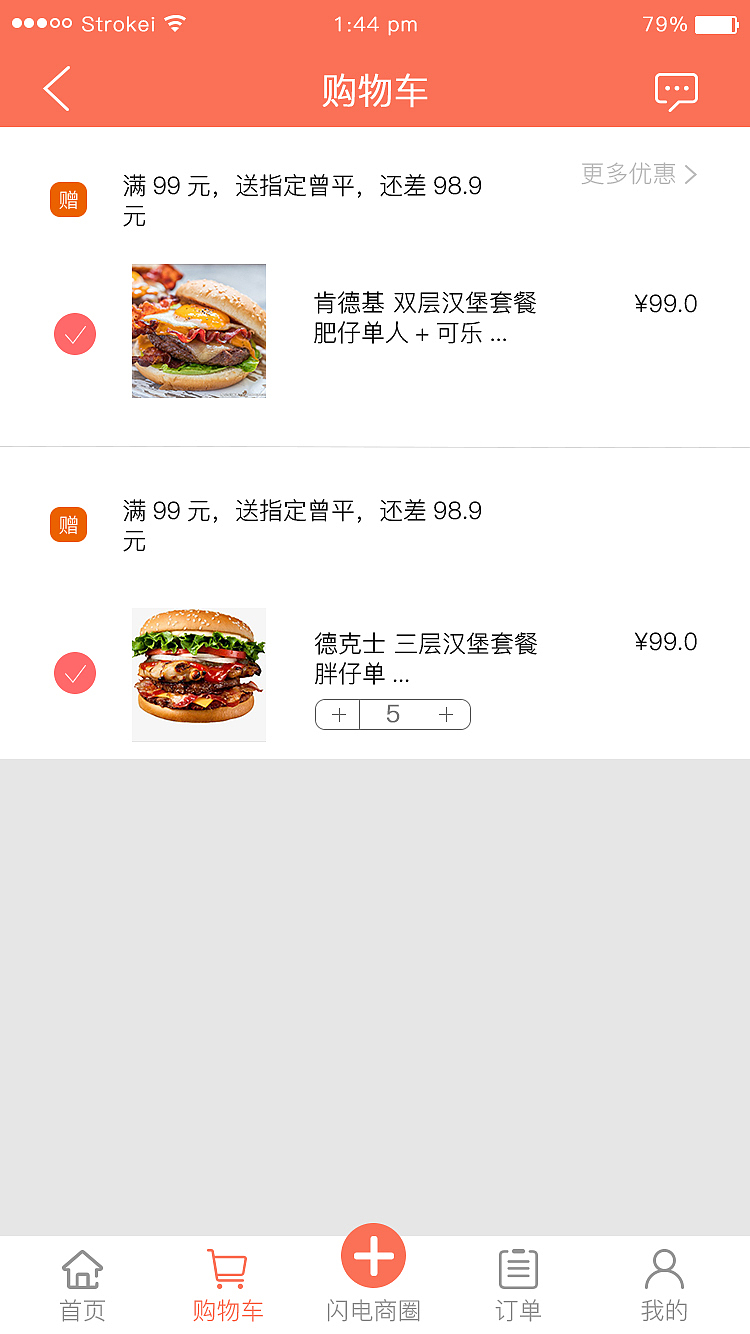This screenshot has width=750, height=1334.
Task: Uncheck the 德克士 triple burger combo item
Action: pyautogui.click(x=75, y=673)
